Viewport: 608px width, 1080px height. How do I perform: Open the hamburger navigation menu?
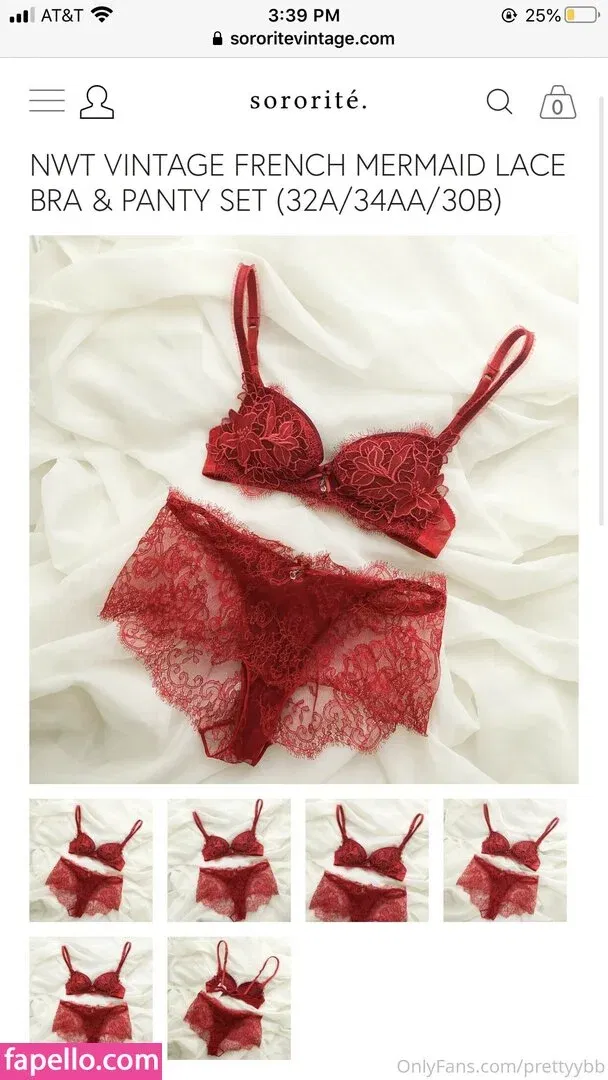pos(47,101)
